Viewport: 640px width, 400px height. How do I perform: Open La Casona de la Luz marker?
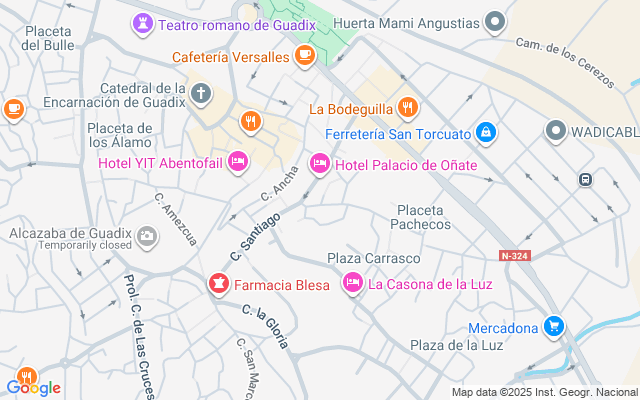tap(352, 284)
